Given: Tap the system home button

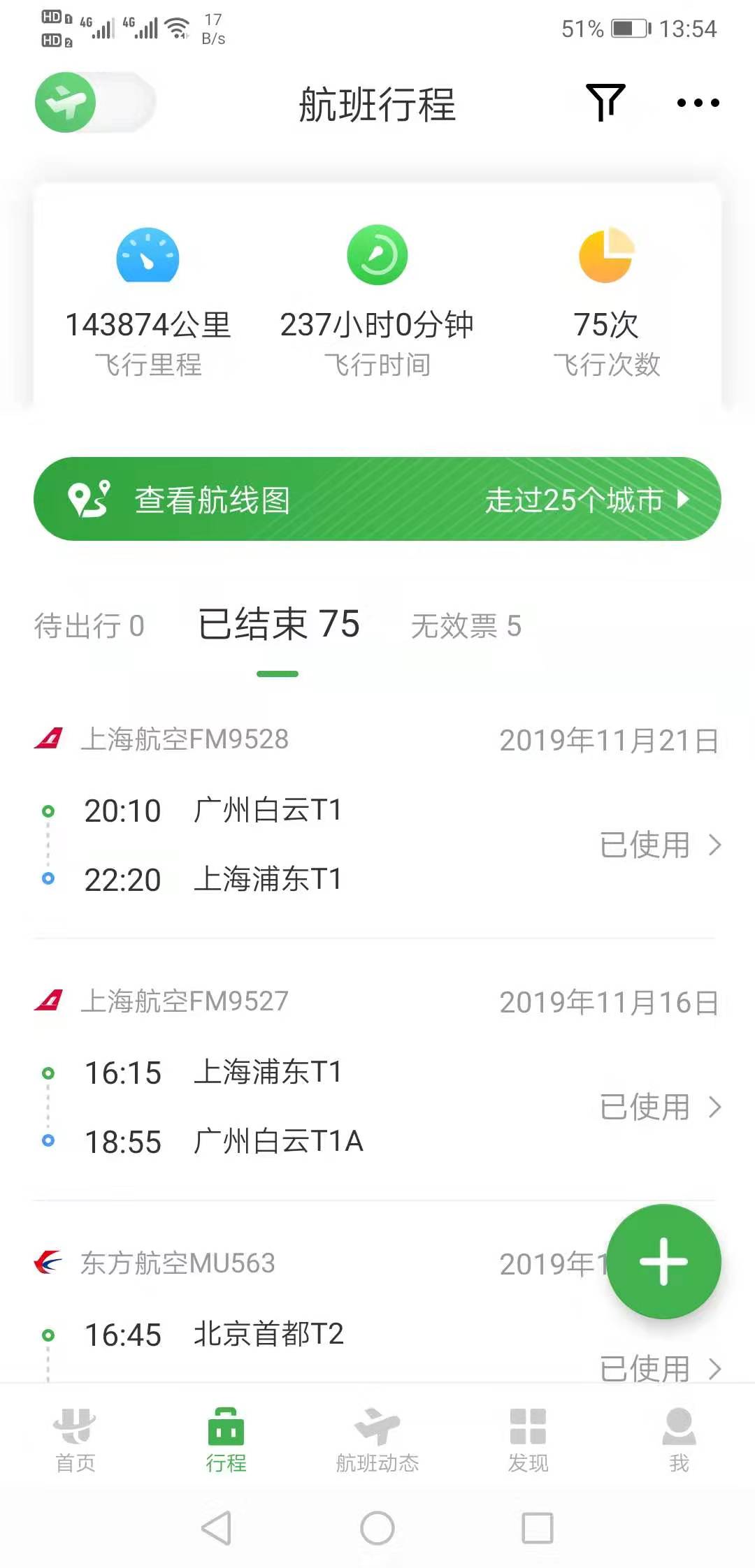Looking at the screenshot, I should point(377,1528).
